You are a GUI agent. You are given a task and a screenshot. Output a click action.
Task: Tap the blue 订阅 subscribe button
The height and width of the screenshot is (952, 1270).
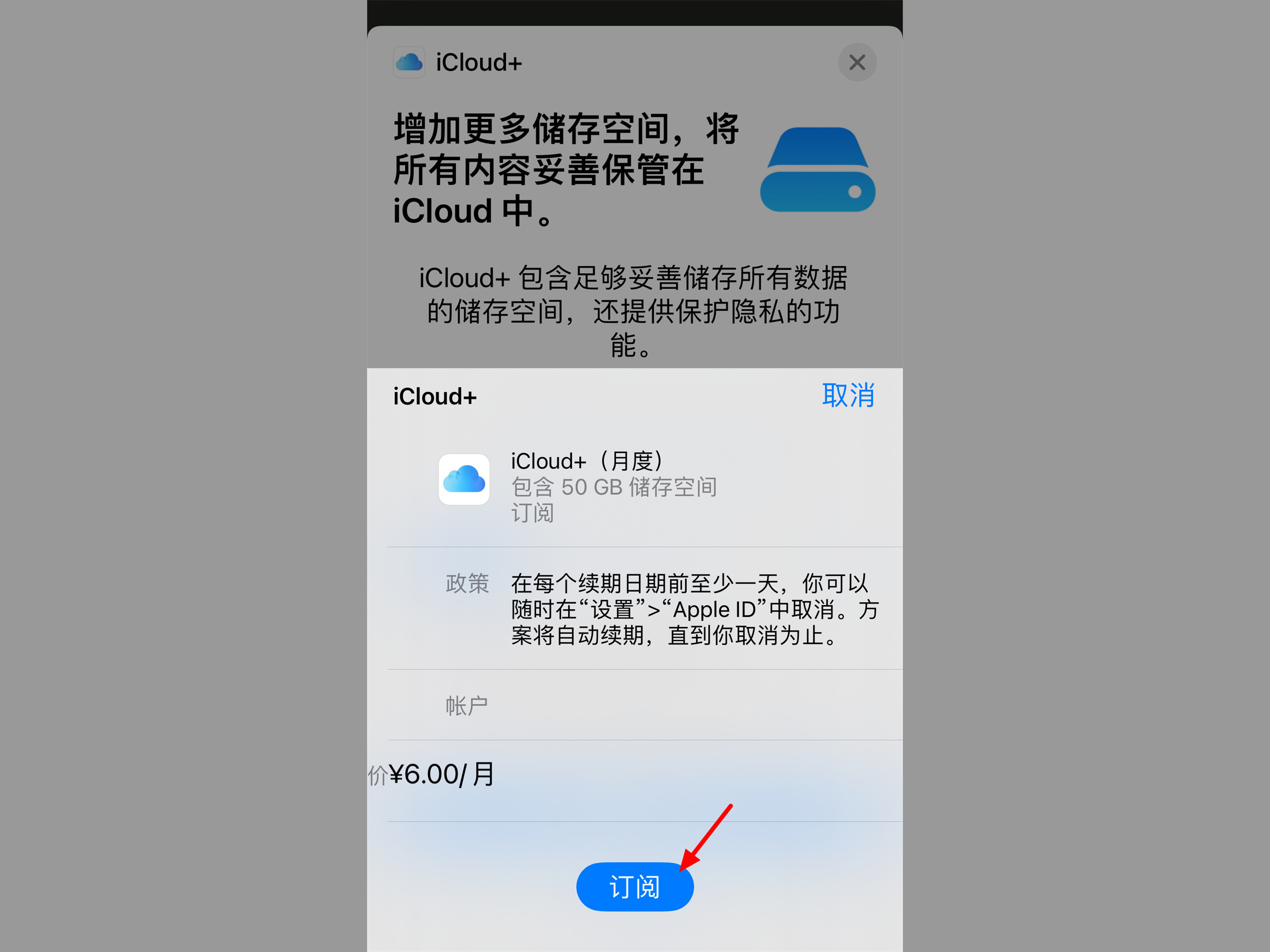(635, 887)
